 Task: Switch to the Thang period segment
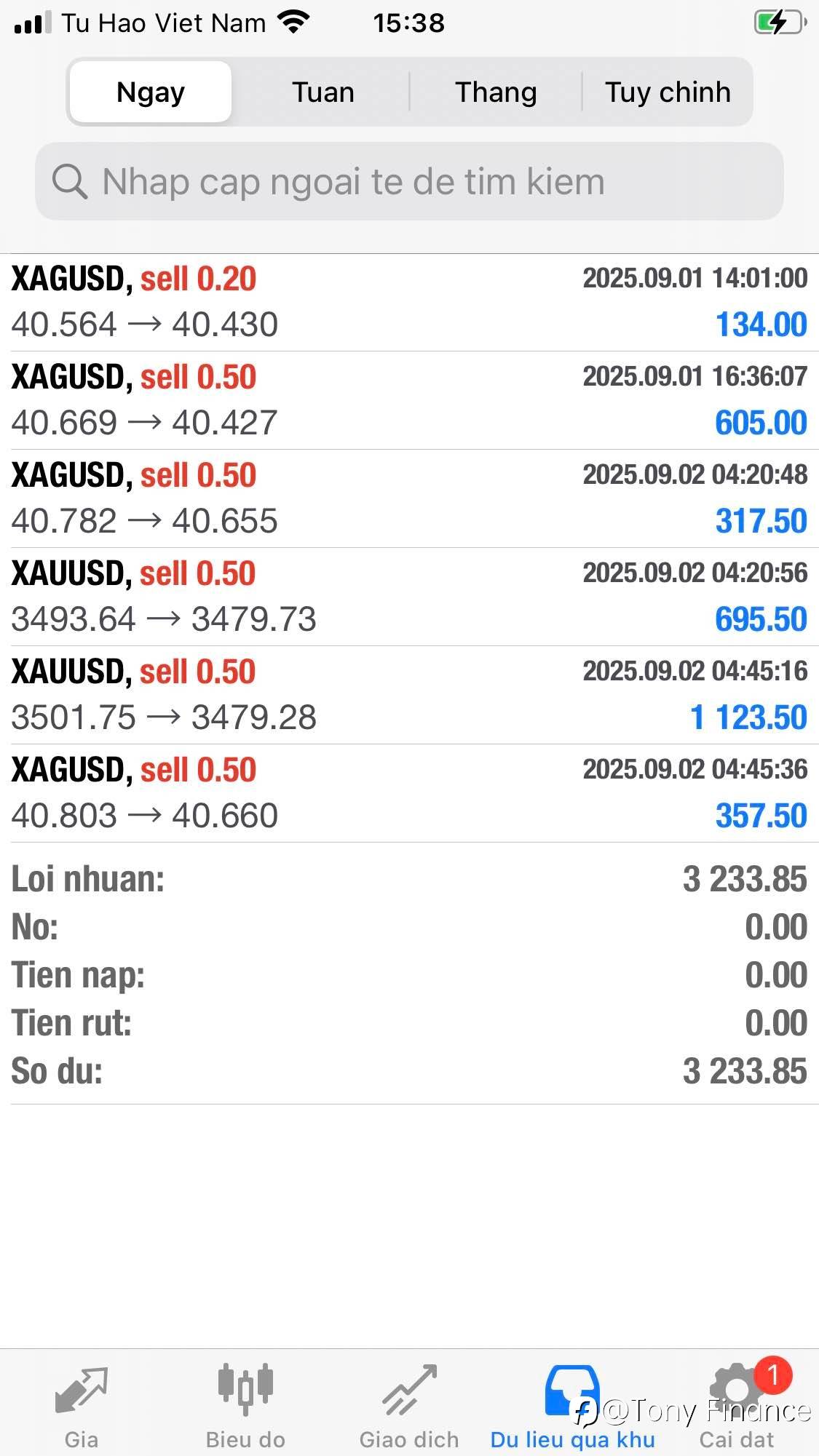[496, 92]
